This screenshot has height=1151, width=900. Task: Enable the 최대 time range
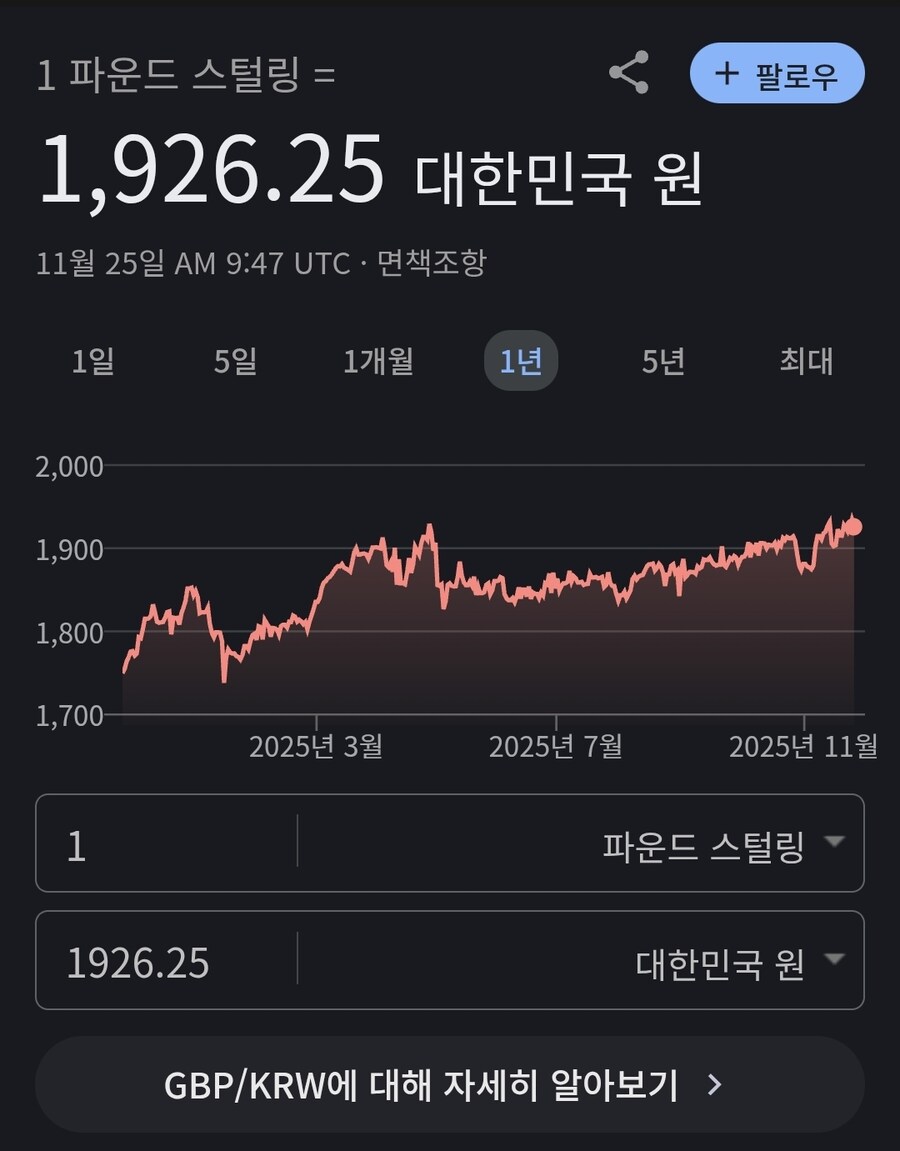(x=804, y=363)
